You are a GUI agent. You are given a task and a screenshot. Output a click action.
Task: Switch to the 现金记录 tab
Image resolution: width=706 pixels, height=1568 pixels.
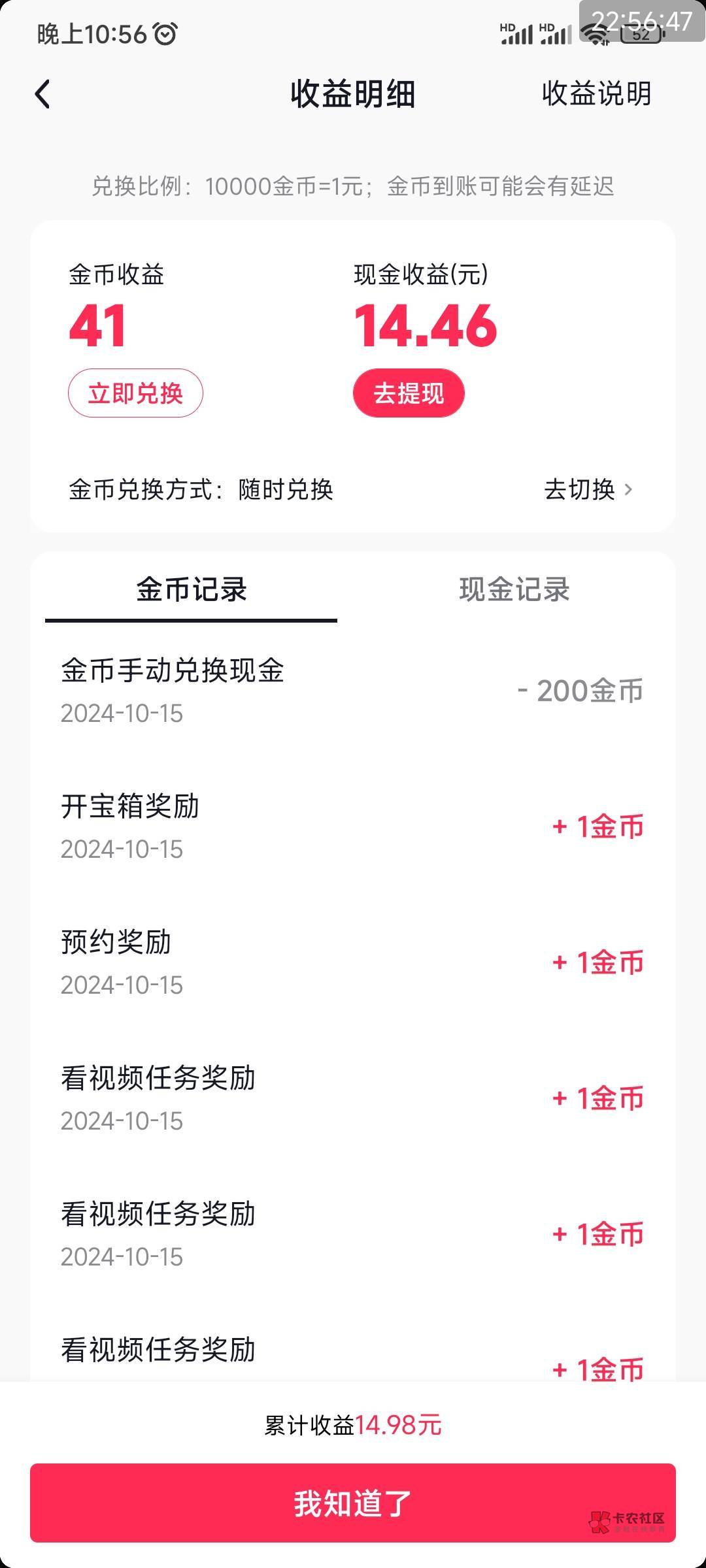pos(514,589)
